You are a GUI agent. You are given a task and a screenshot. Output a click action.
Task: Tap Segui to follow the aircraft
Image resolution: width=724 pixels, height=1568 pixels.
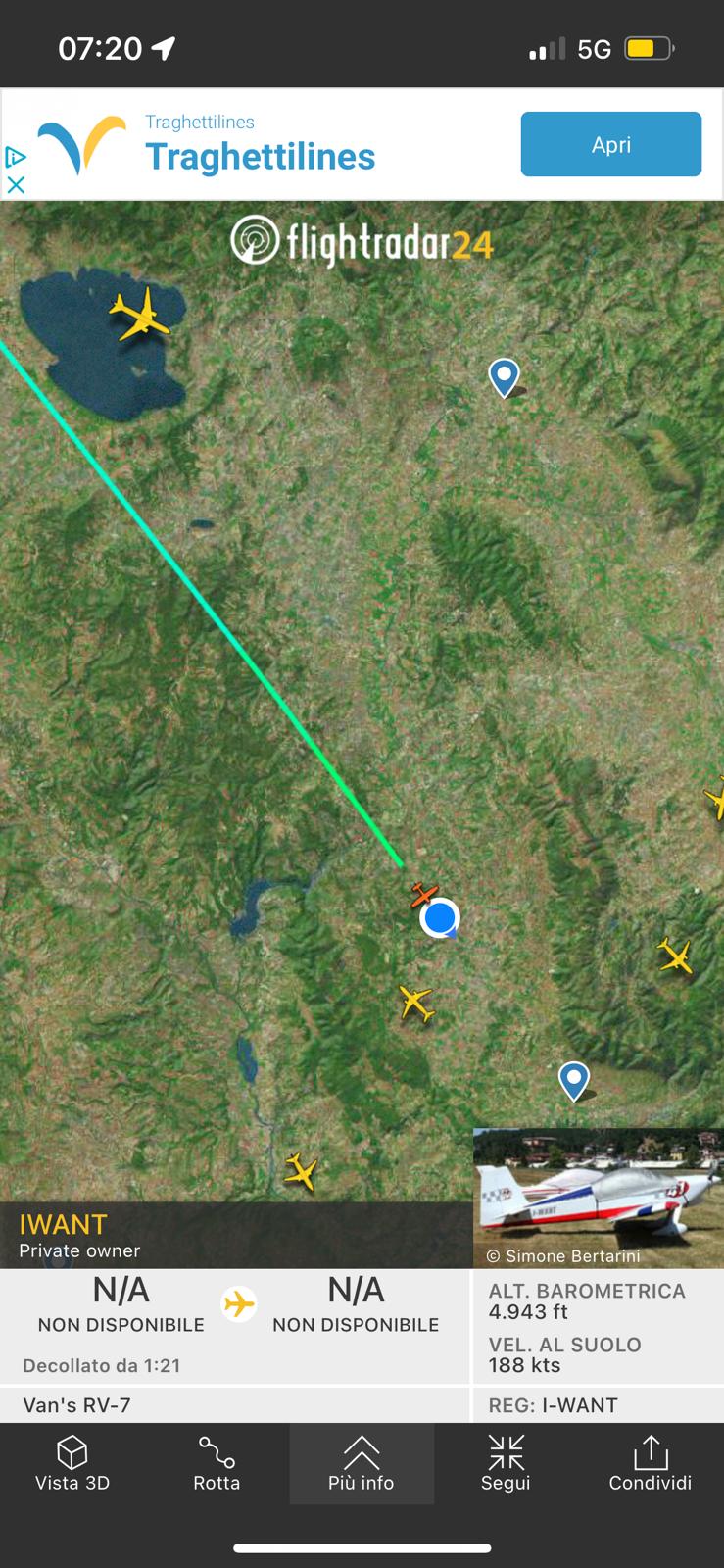point(506,1463)
